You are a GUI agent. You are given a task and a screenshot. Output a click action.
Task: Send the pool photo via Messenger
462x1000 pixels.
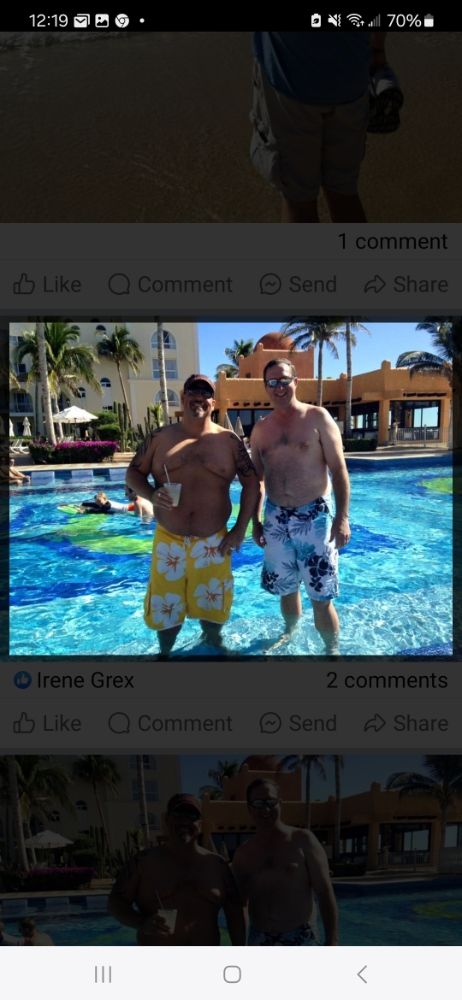298,723
